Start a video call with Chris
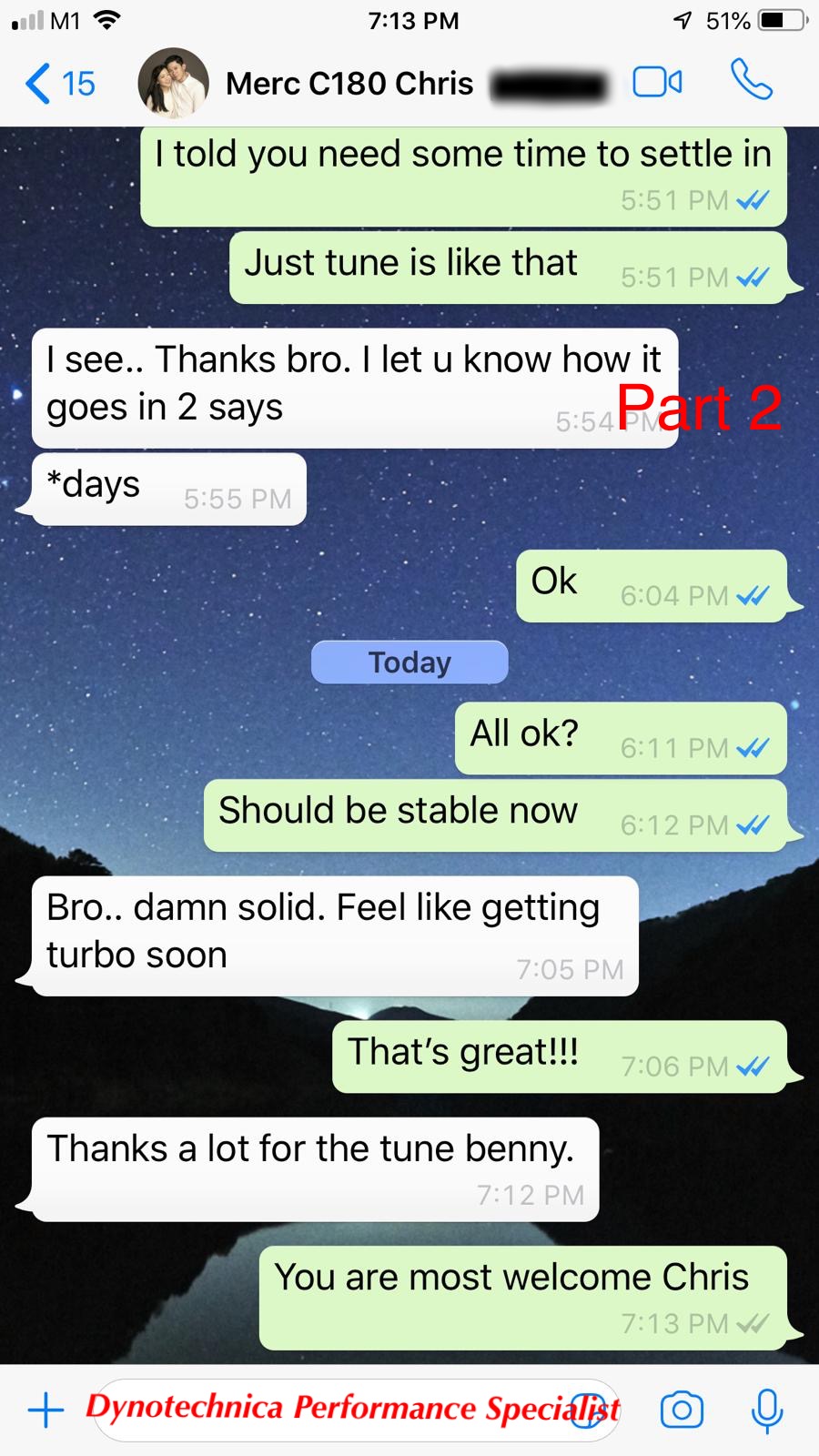The height and width of the screenshot is (1456, 819). 657,83
